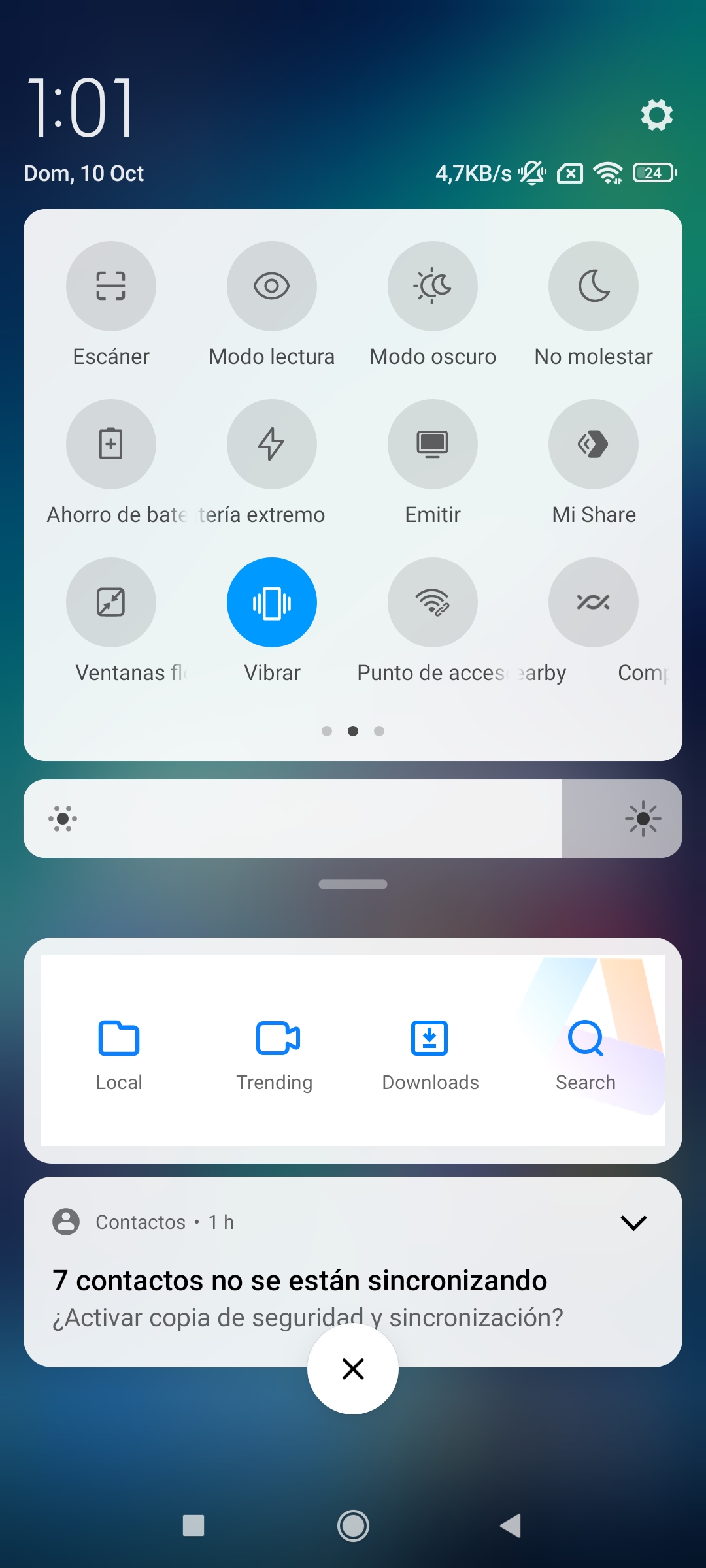Tap the brightness slider bar
Image resolution: width=706 pixels, height=1568 pixels.
[x=353, y=819]
